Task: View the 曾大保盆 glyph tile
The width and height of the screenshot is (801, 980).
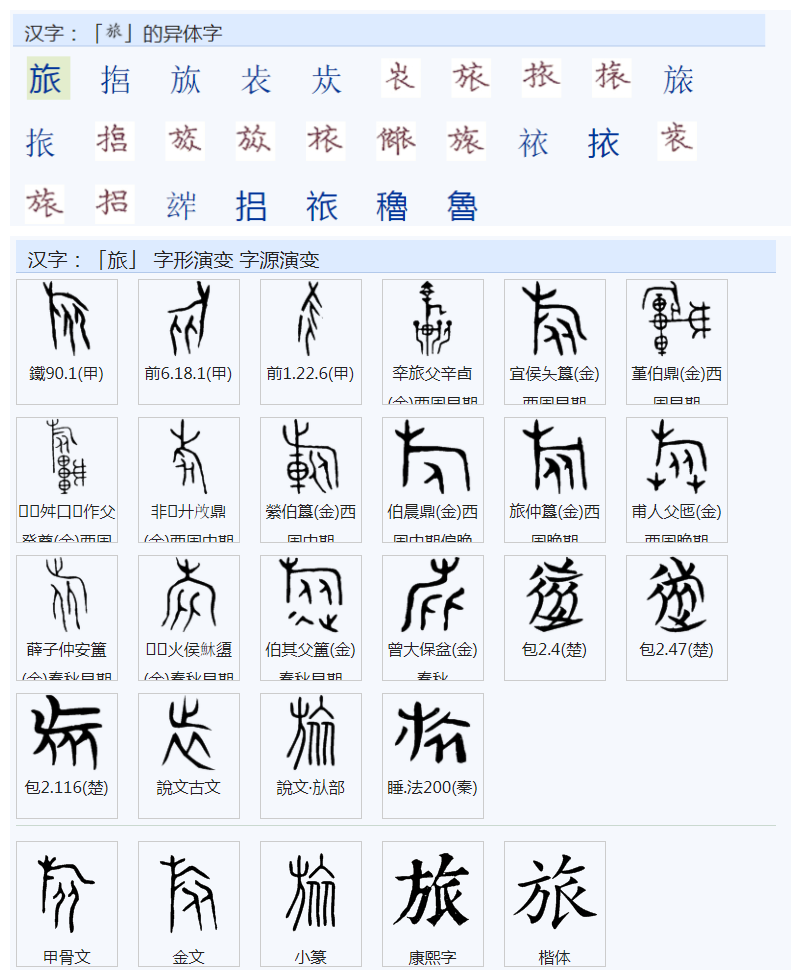Action: [x=433, y=617]
